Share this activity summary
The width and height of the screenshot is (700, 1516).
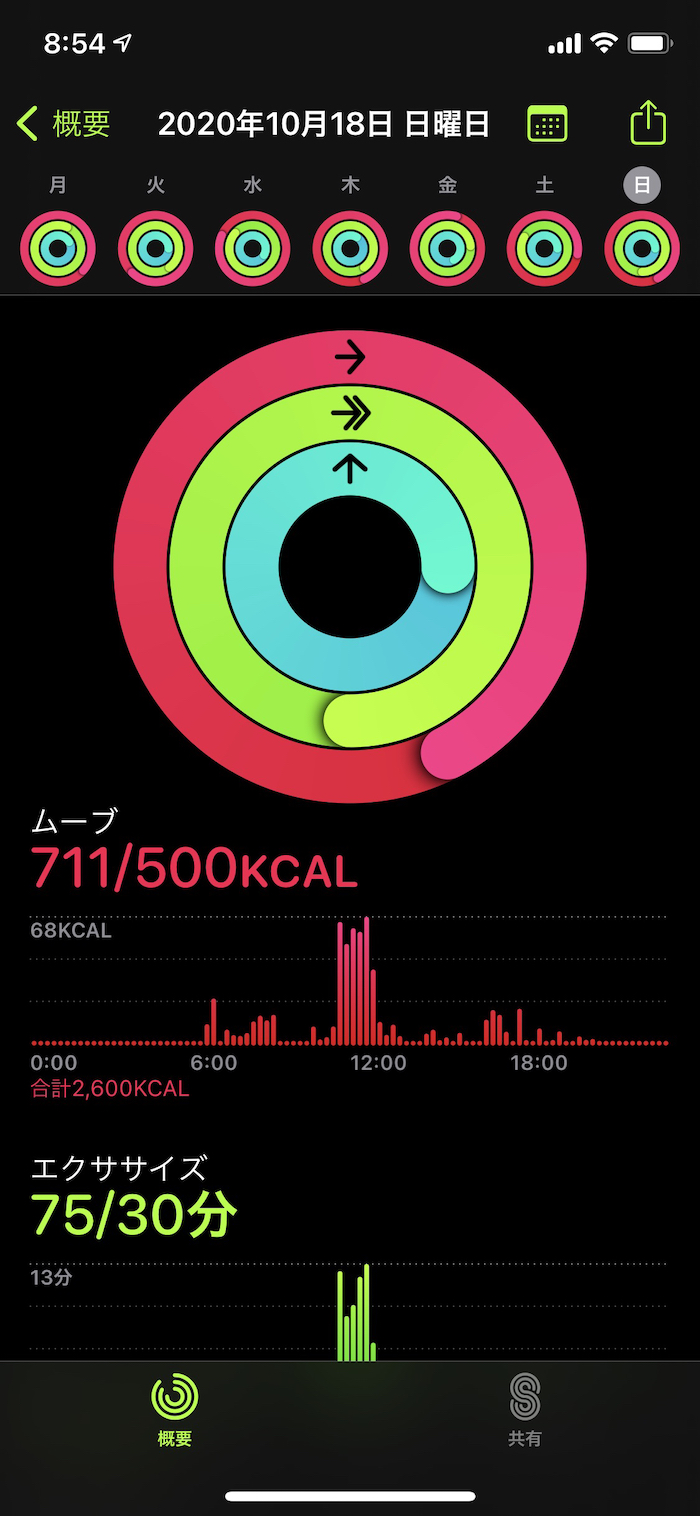[648, 122]
